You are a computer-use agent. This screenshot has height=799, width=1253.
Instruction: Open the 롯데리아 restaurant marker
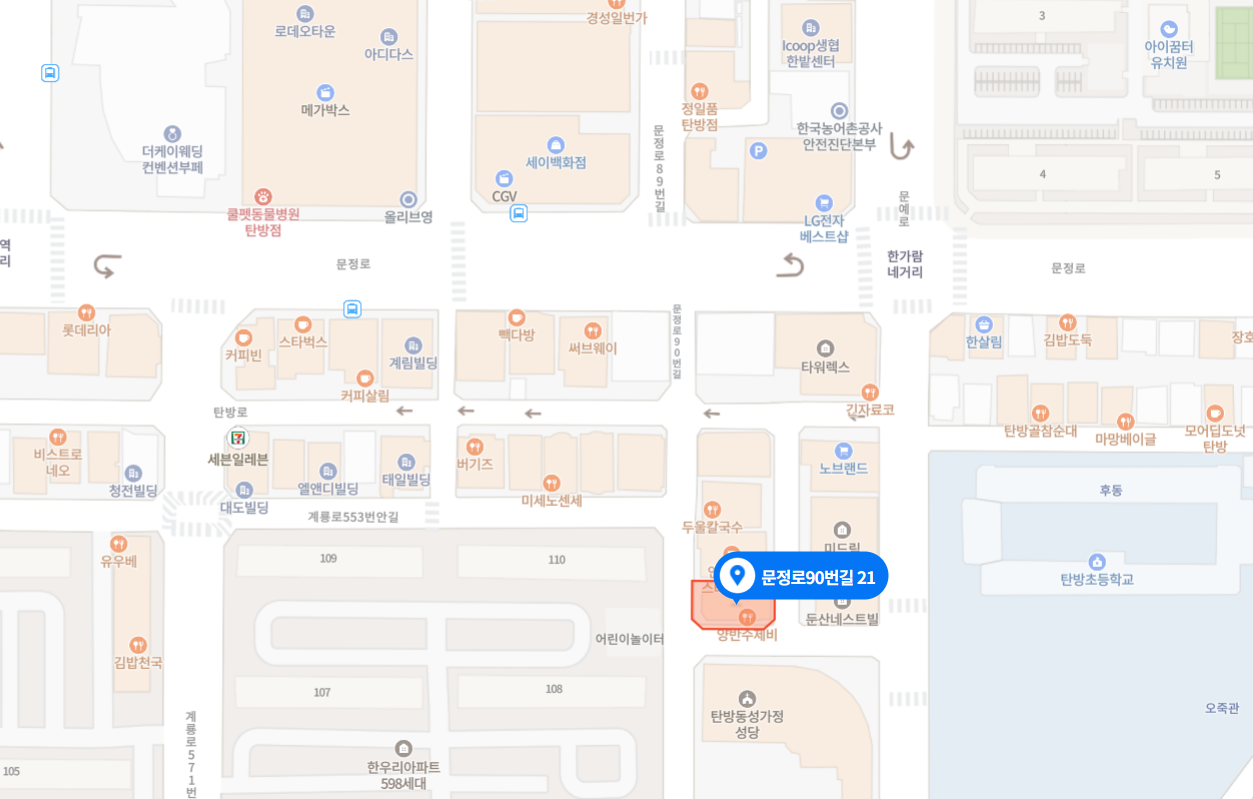pyautogui.click(x=86, y=313)
